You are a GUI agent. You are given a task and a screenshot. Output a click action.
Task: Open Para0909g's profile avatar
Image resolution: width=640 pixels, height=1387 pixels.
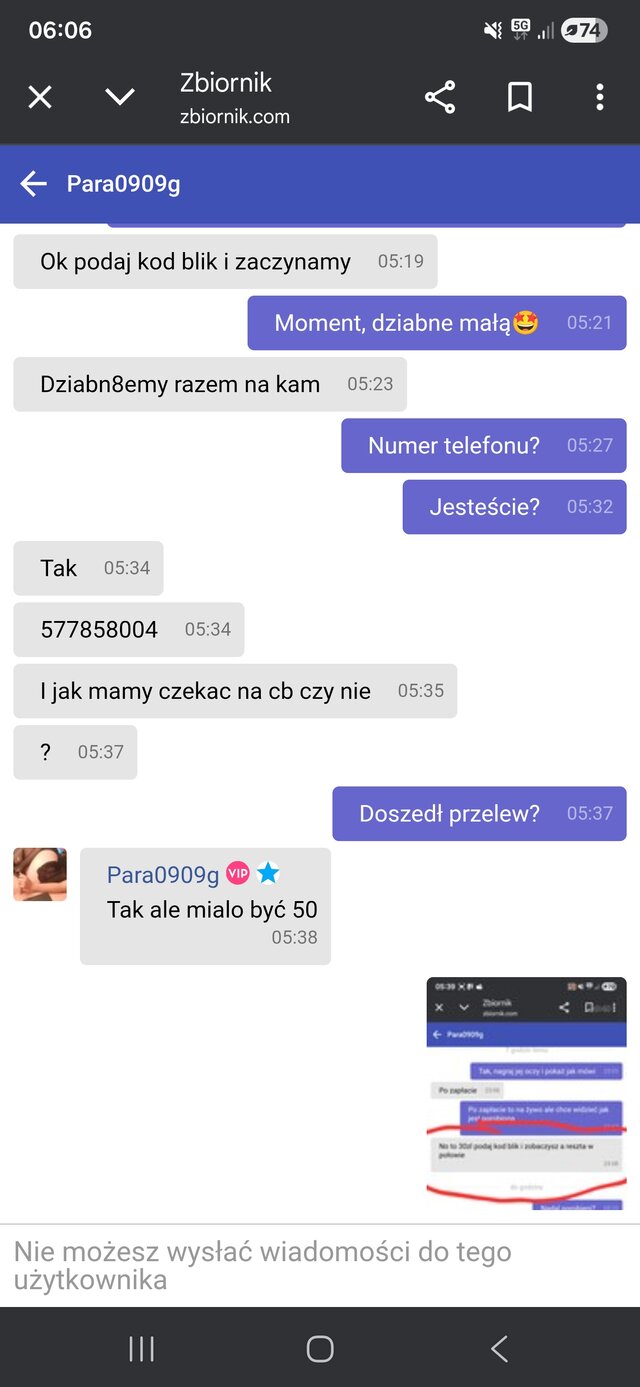[40, 874]
